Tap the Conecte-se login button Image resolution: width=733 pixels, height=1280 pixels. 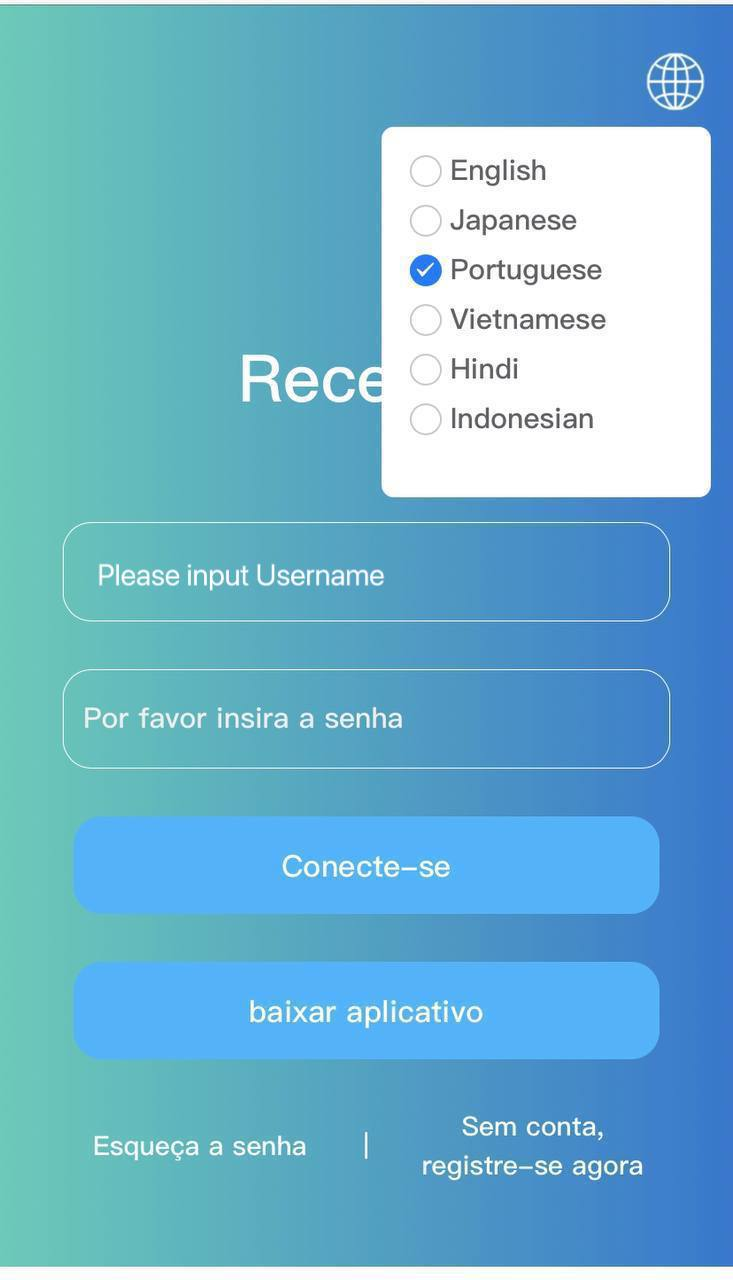click(366, 865)
